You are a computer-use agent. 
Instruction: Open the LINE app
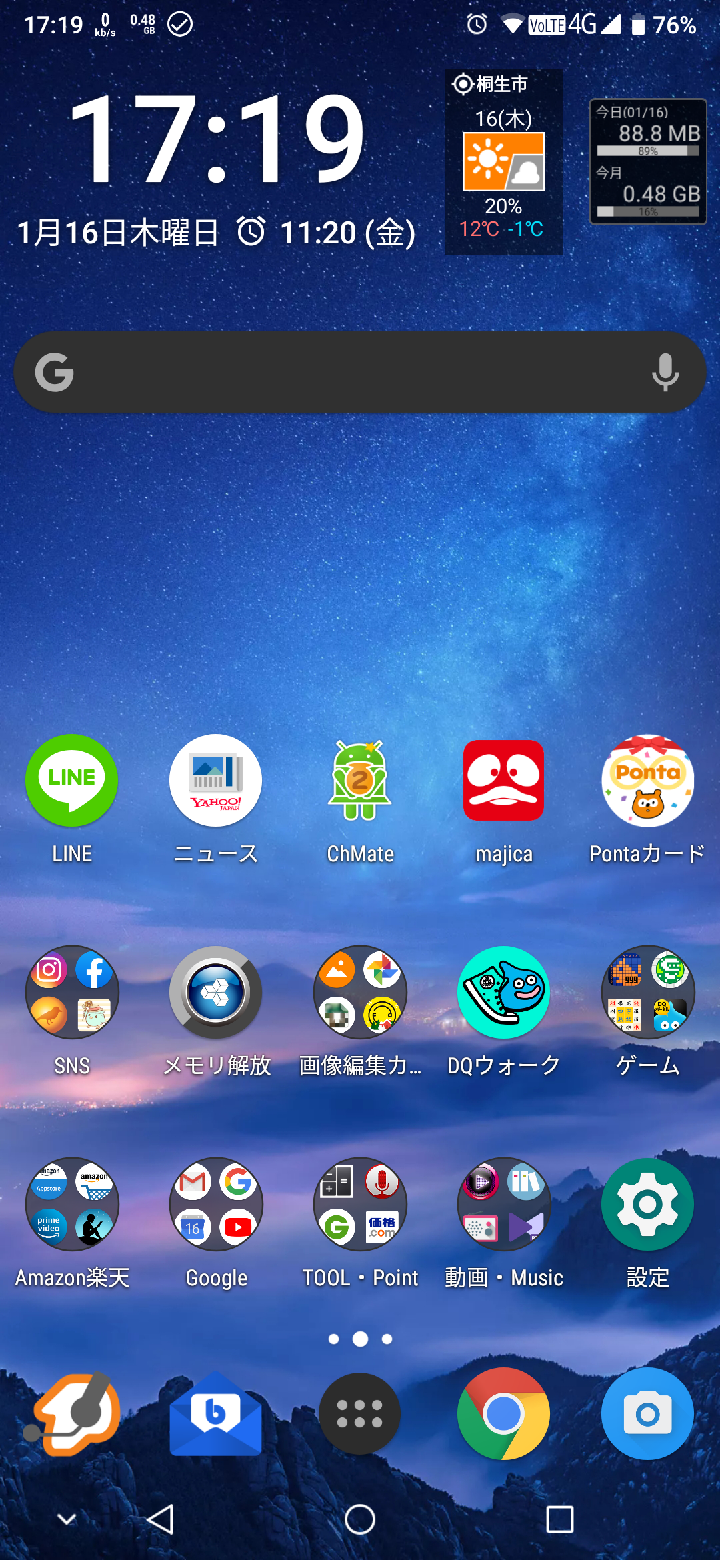pyautogui.click(x=72, y=781)
